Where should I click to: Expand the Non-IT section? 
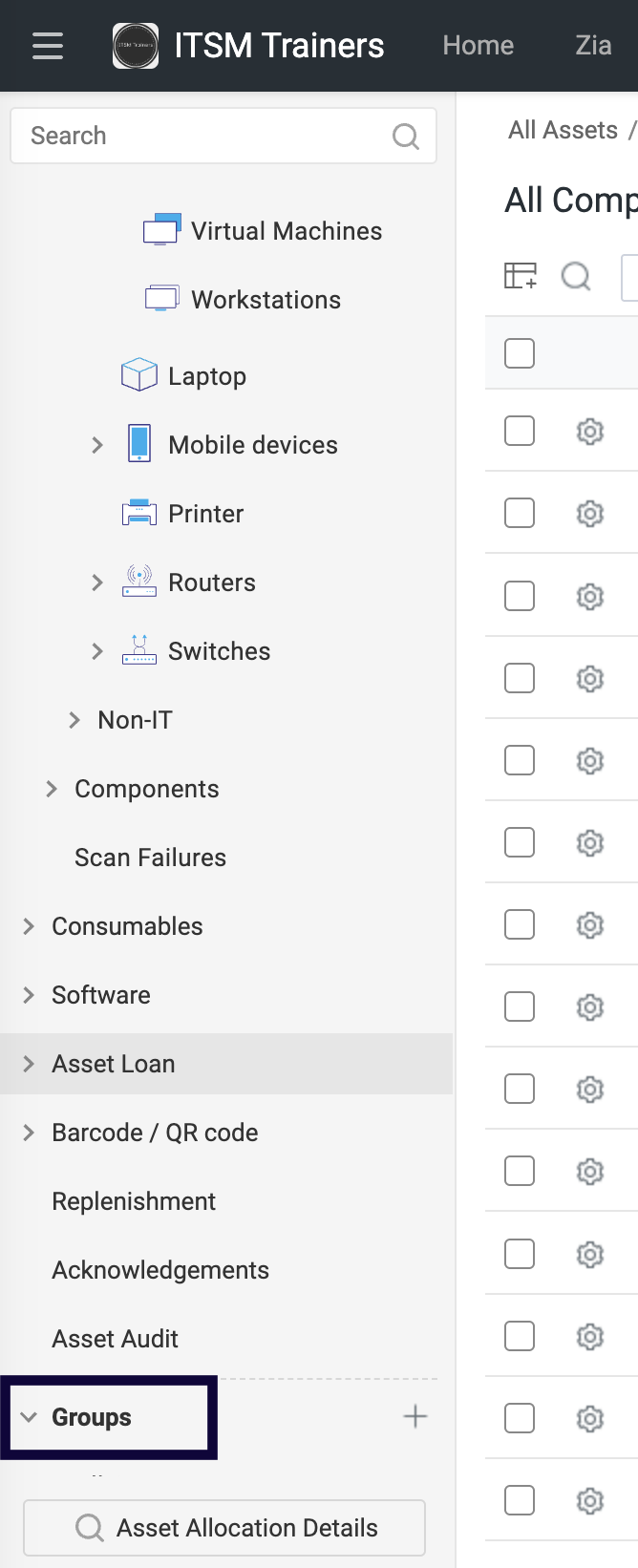click(x=74, y=720)
